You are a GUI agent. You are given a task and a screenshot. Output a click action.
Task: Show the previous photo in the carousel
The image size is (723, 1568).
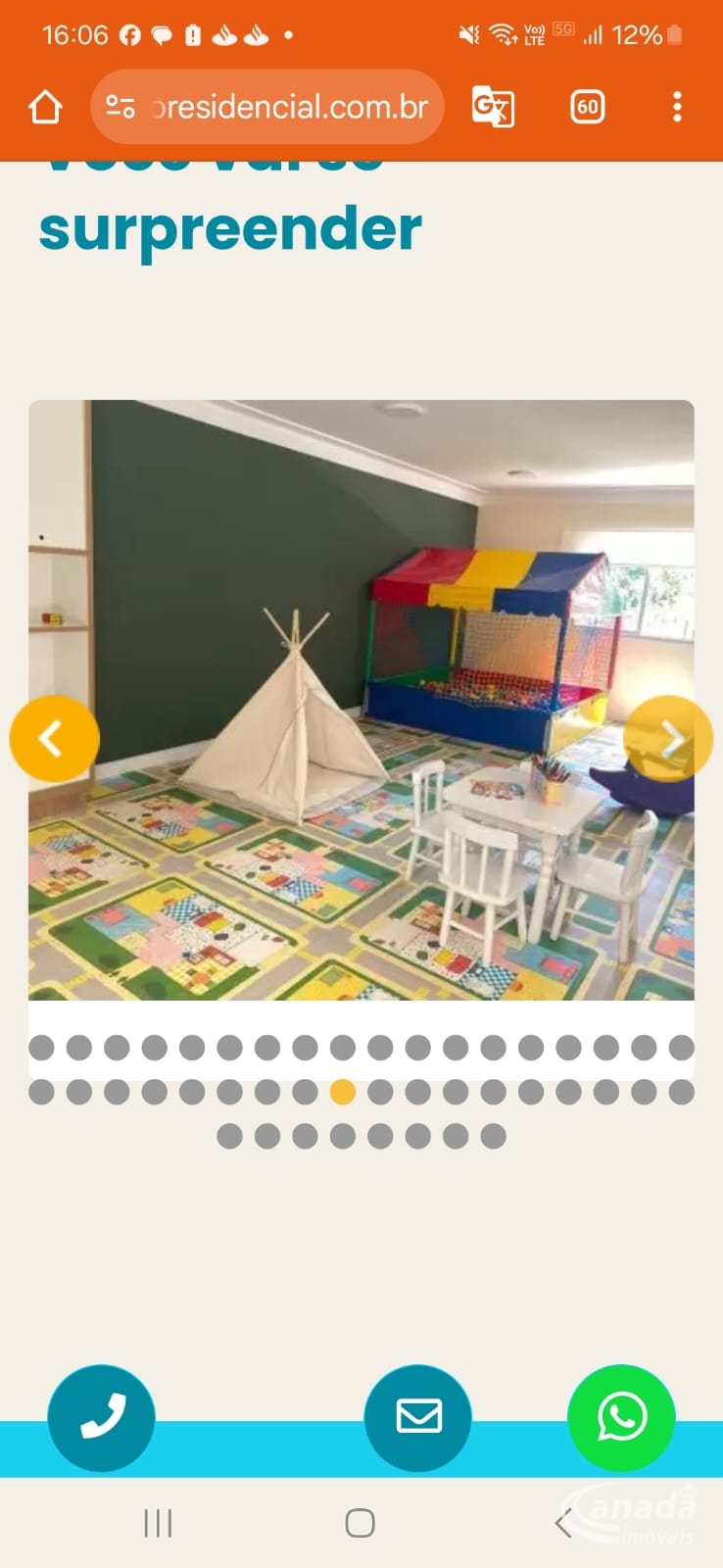54,738
